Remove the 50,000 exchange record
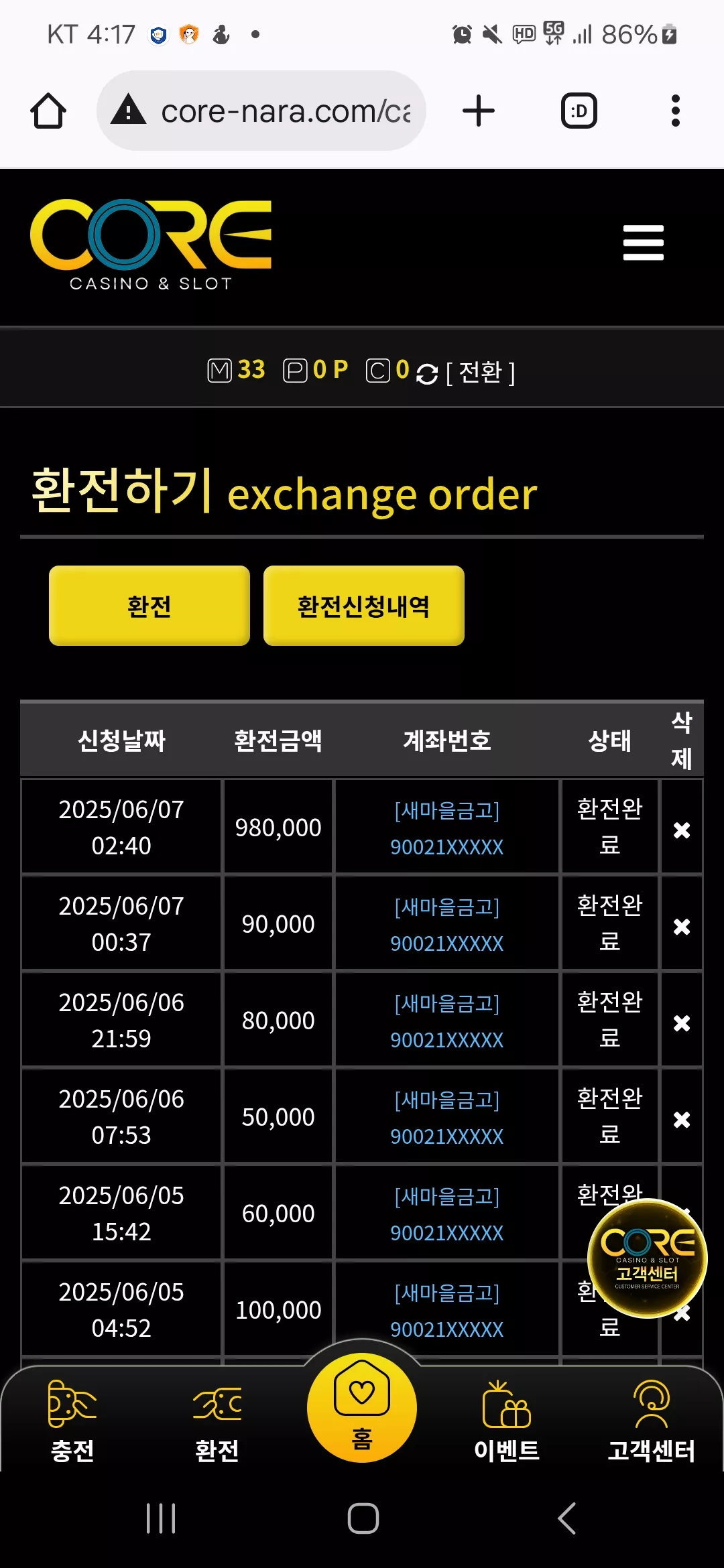Image resolution: width=724 pixels, height=1568 pixels. 682,1120
